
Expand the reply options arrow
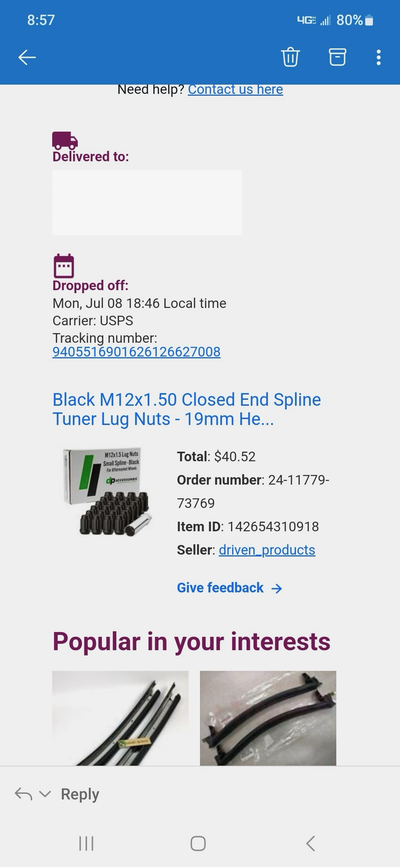click(x=45, y=795)
